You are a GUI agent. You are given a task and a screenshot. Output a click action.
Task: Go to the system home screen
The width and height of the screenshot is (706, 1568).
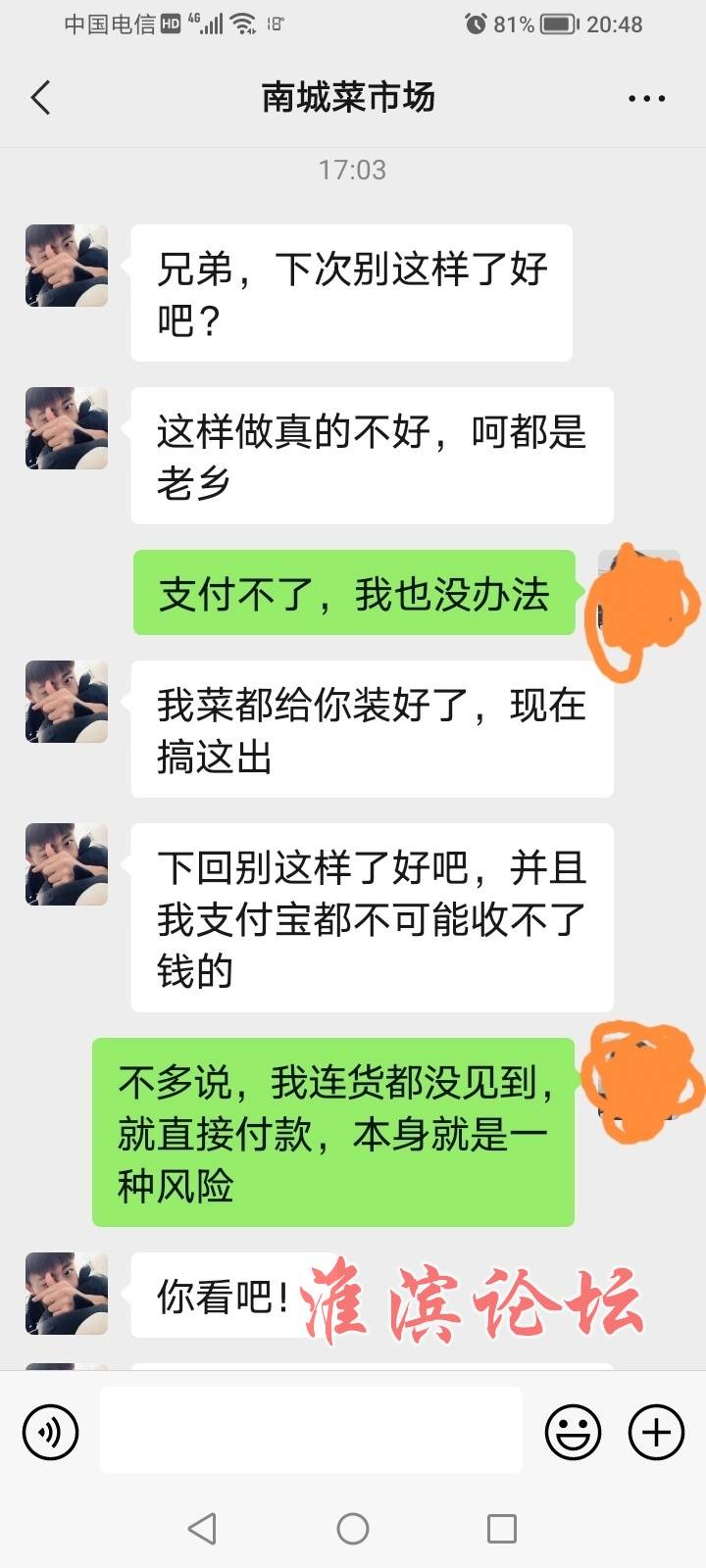click(x=353, y=1529)
